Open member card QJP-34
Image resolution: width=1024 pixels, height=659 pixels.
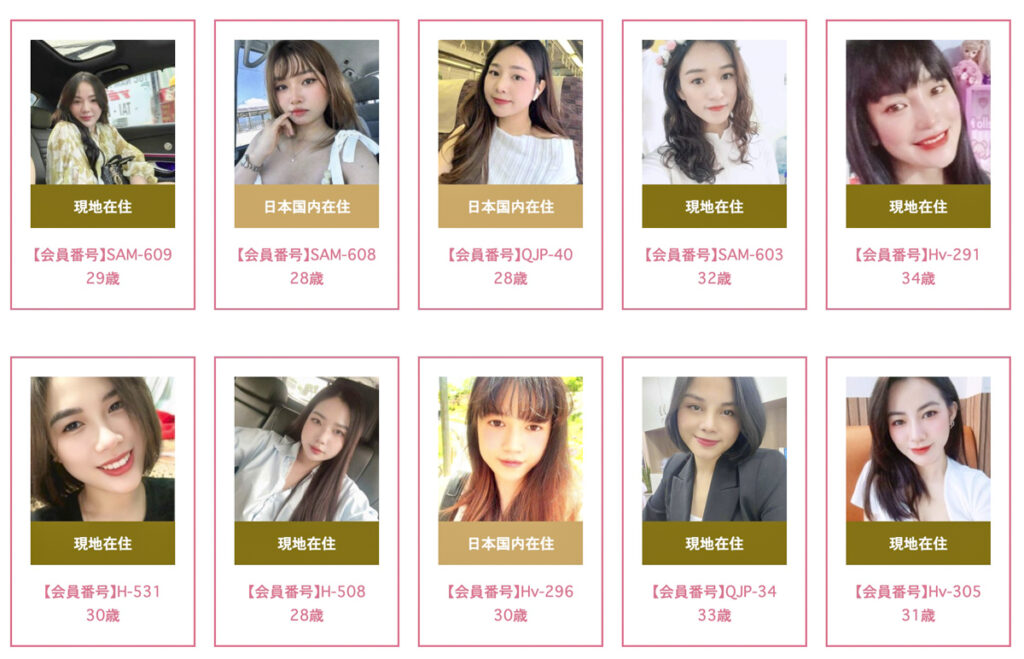714,449
